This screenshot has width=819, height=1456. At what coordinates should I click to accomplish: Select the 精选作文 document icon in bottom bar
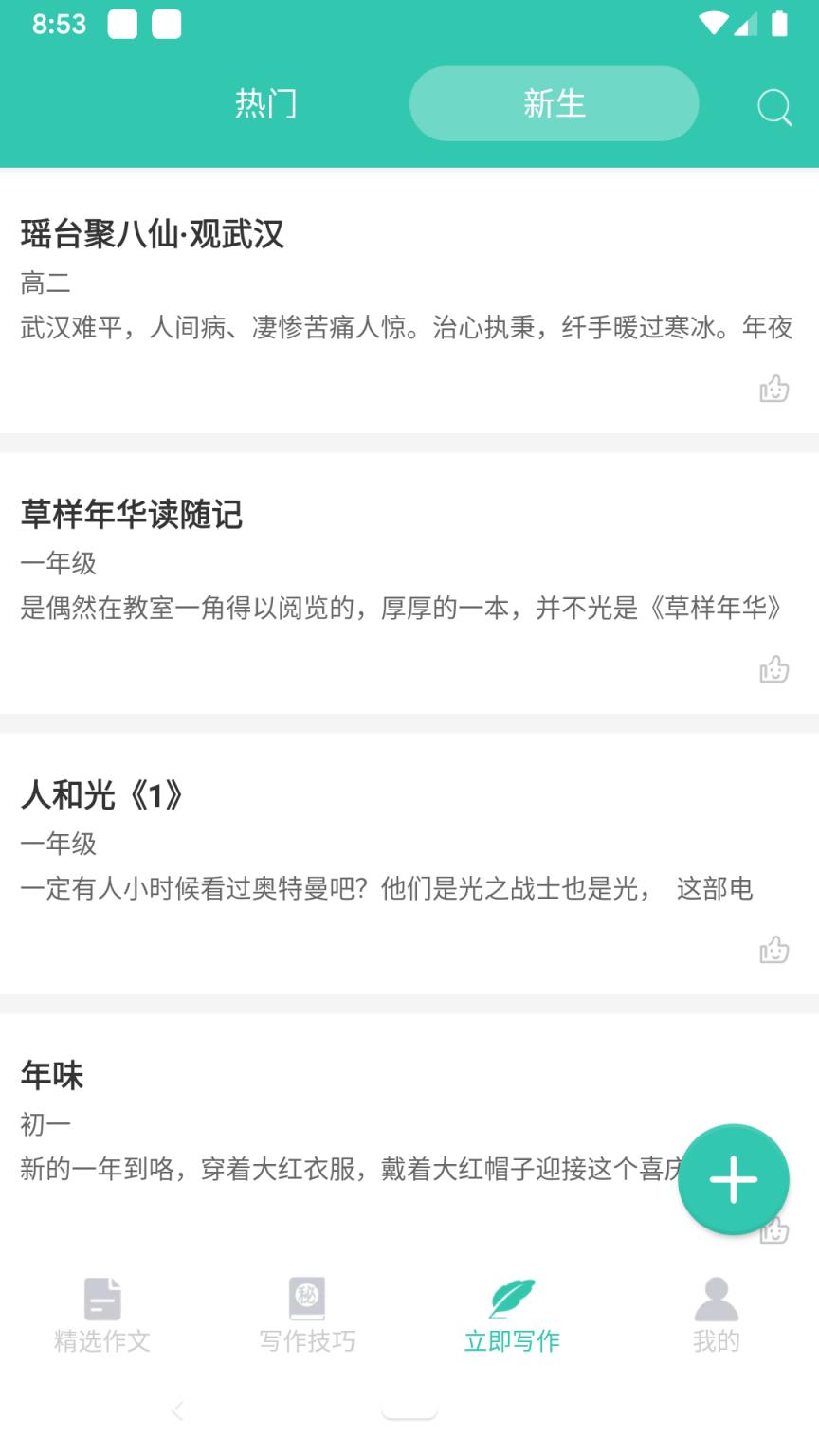(x=101, y=1298)
